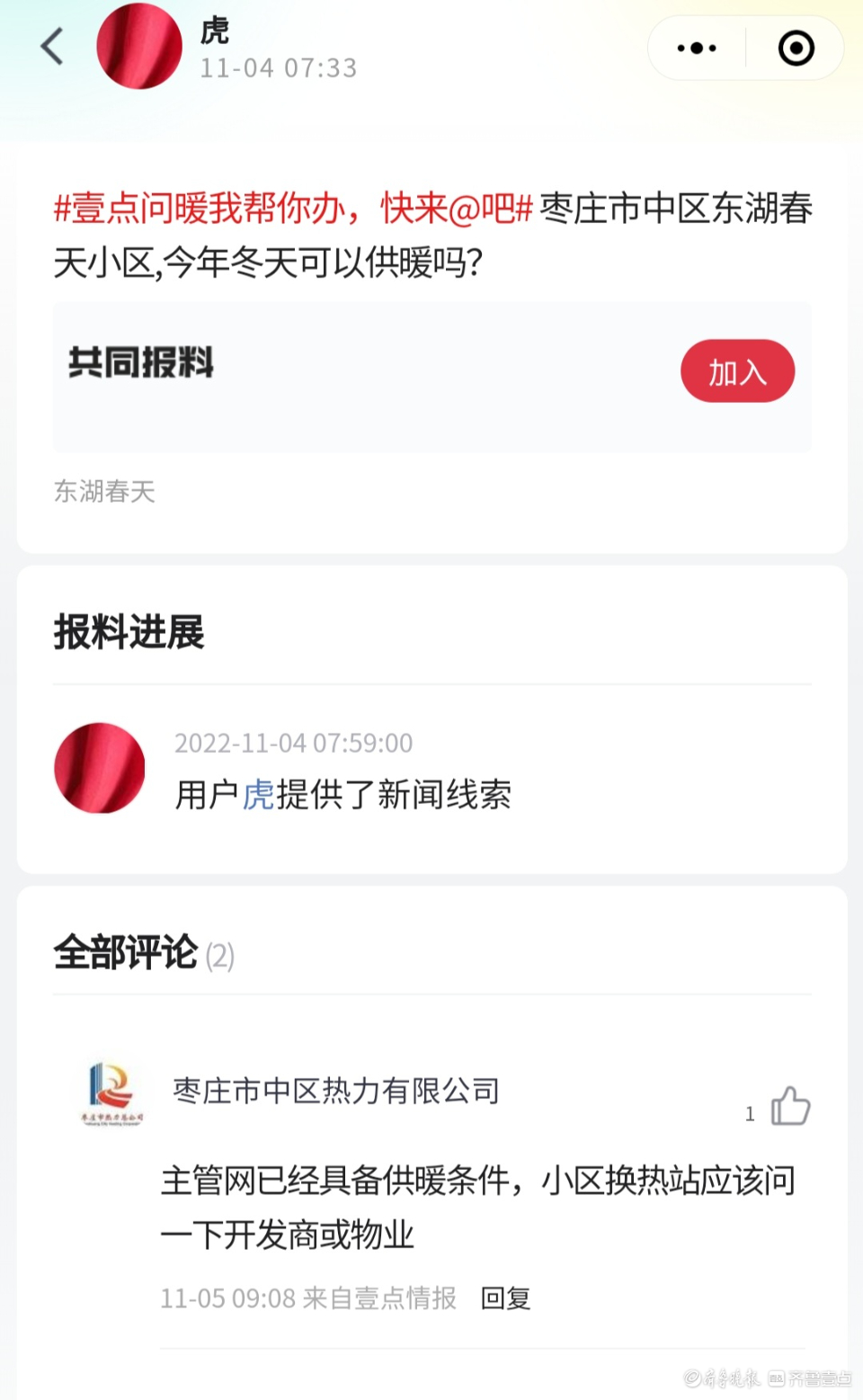The height and width of the screenshot is (1400, 863).
Task: Tap the 回复 reply link on the comment
Action: (506, 1298)
